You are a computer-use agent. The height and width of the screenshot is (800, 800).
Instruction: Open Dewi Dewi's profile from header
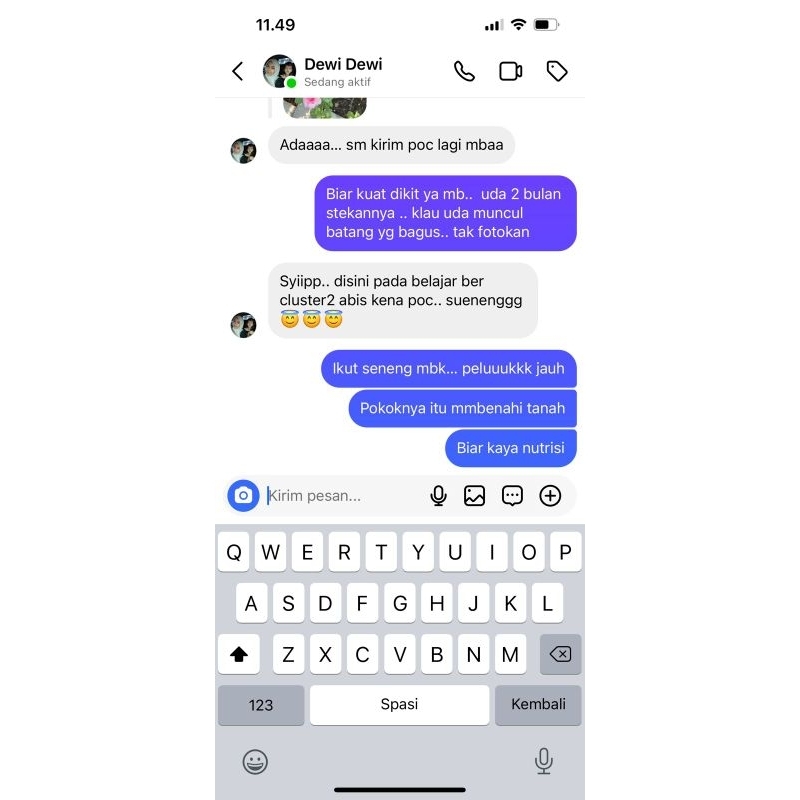click(322, 71)
